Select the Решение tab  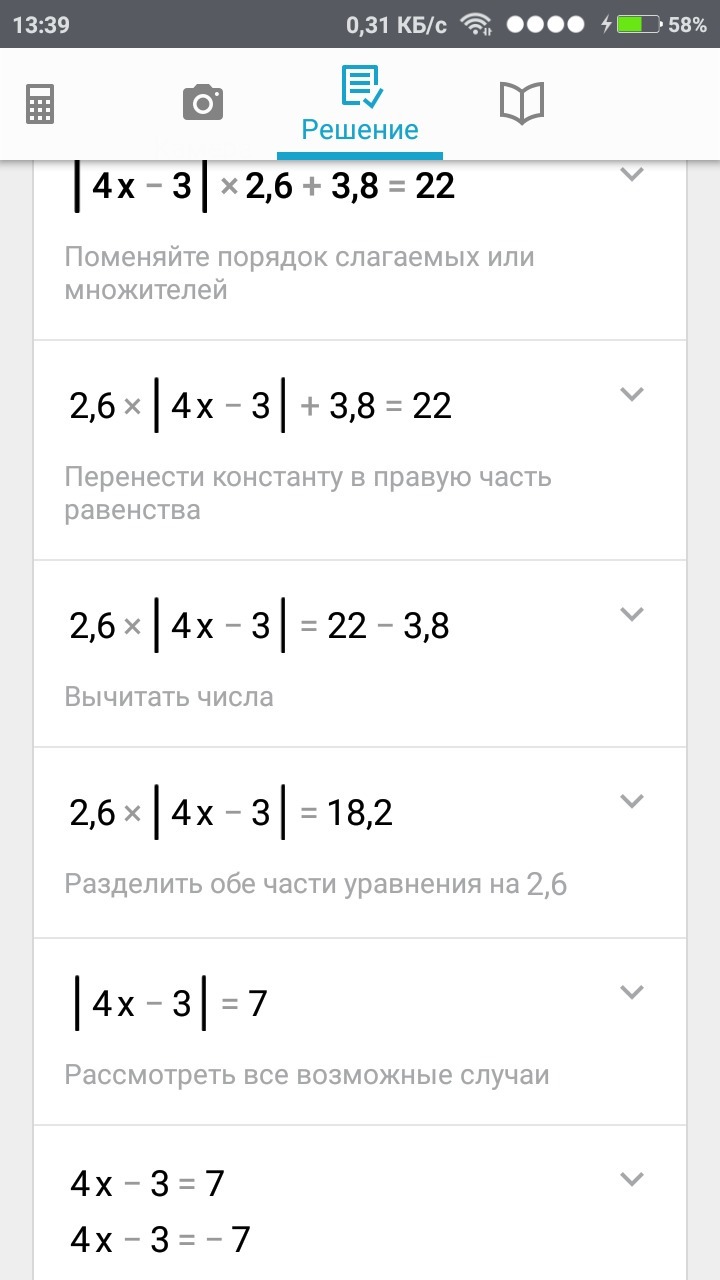click(x=360, y=105)
